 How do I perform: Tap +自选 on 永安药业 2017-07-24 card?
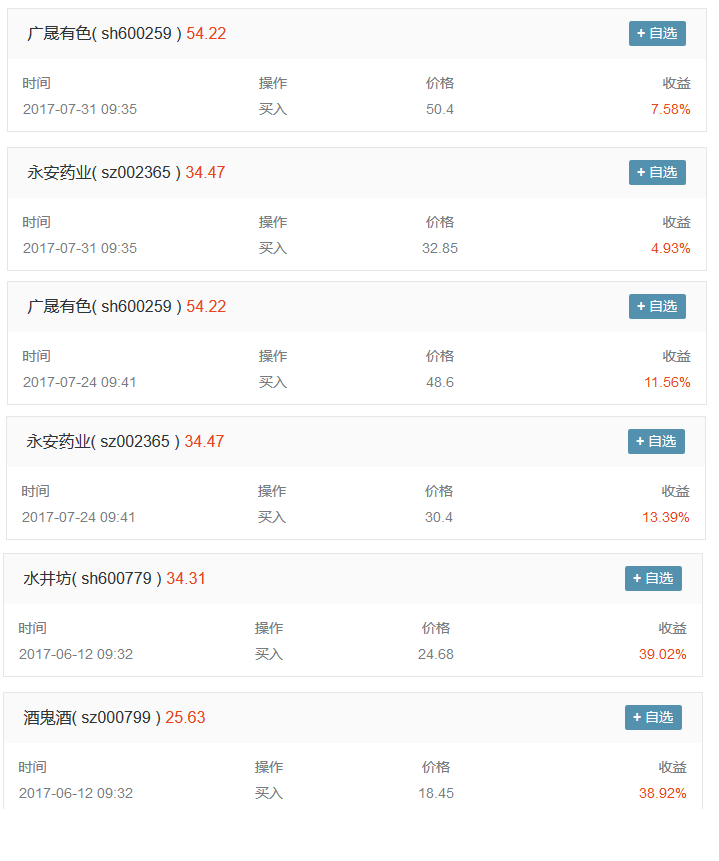656,441
